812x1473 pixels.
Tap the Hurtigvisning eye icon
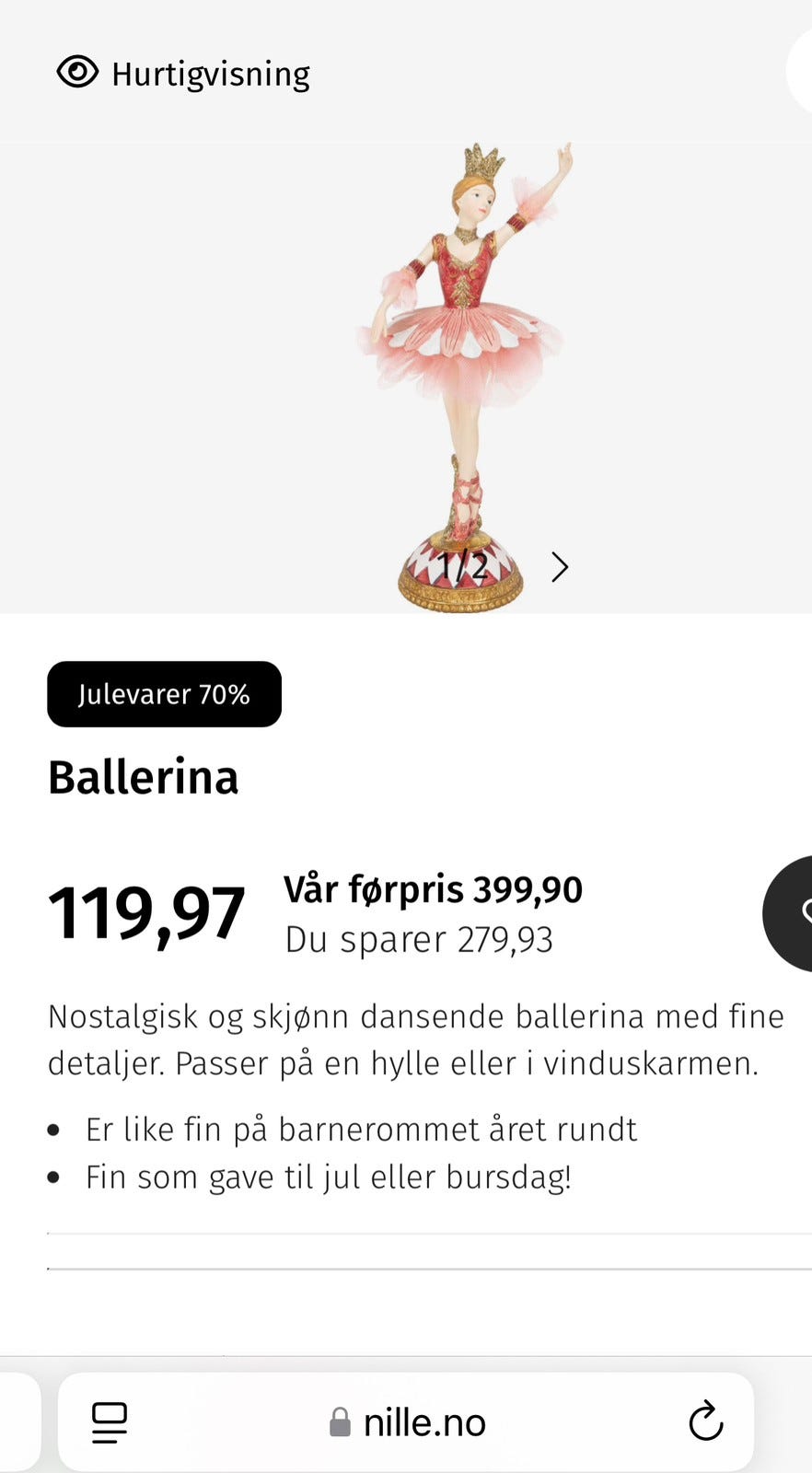coord(79,73)
